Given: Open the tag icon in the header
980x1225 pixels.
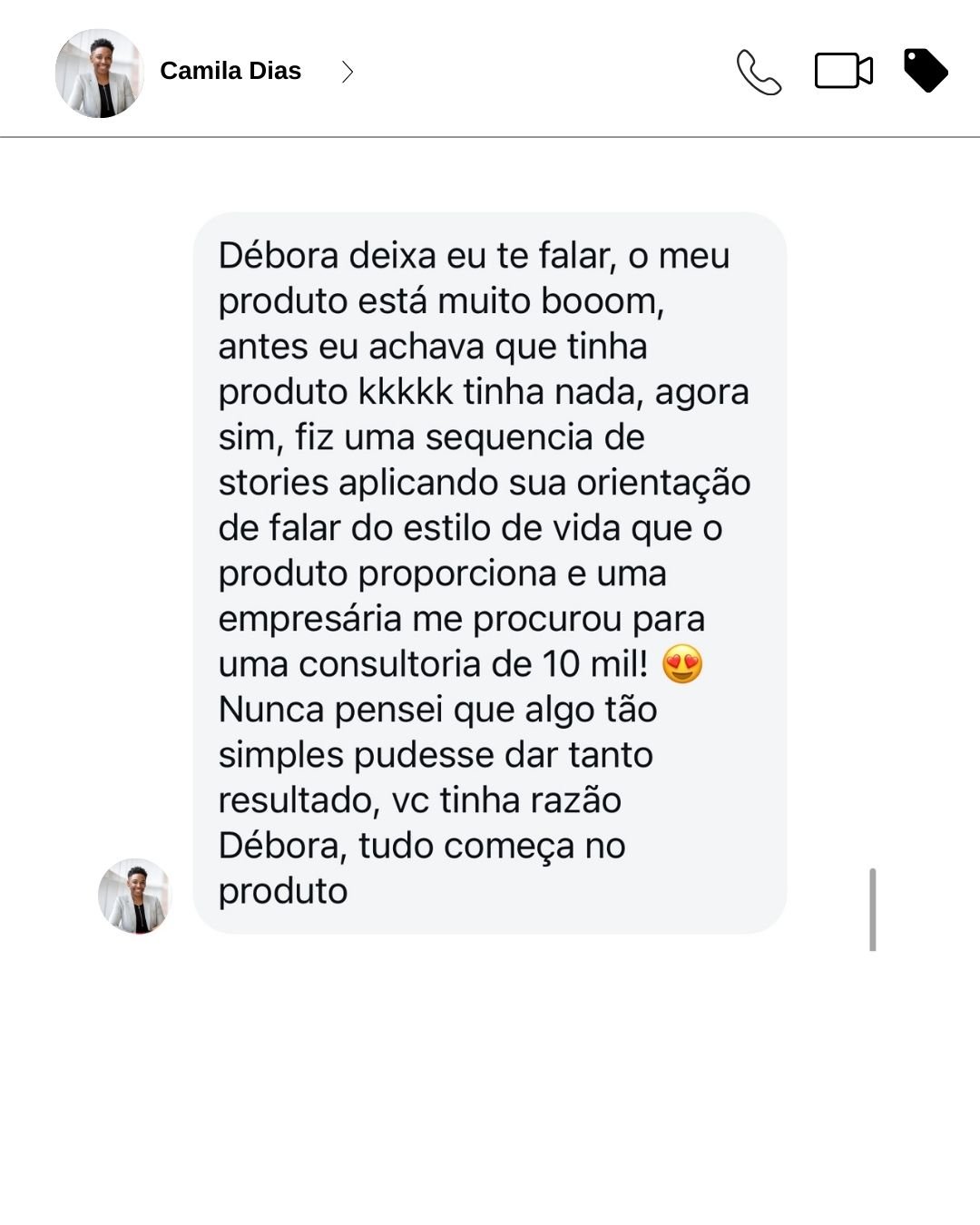Looking at the screenshot, I should 926,71.
